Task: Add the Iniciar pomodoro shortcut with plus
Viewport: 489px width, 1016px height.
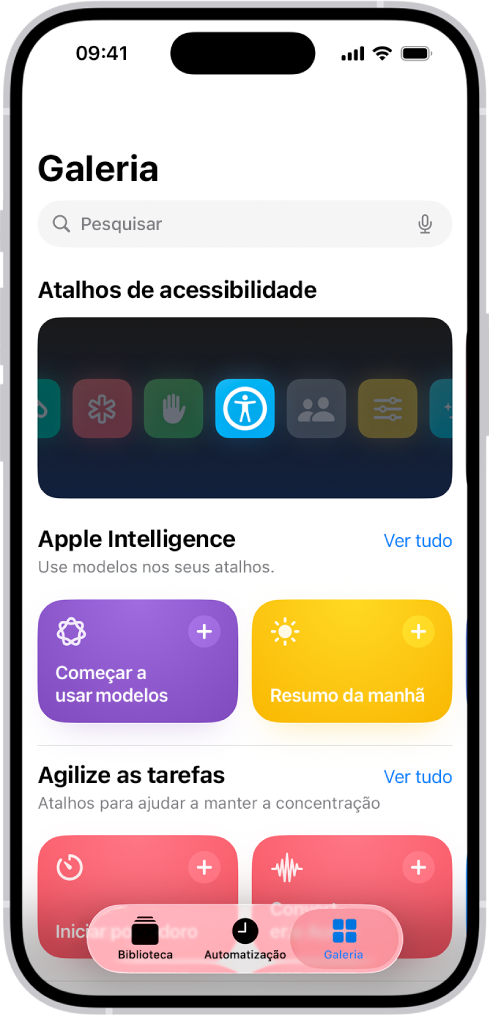Action: 204,868
